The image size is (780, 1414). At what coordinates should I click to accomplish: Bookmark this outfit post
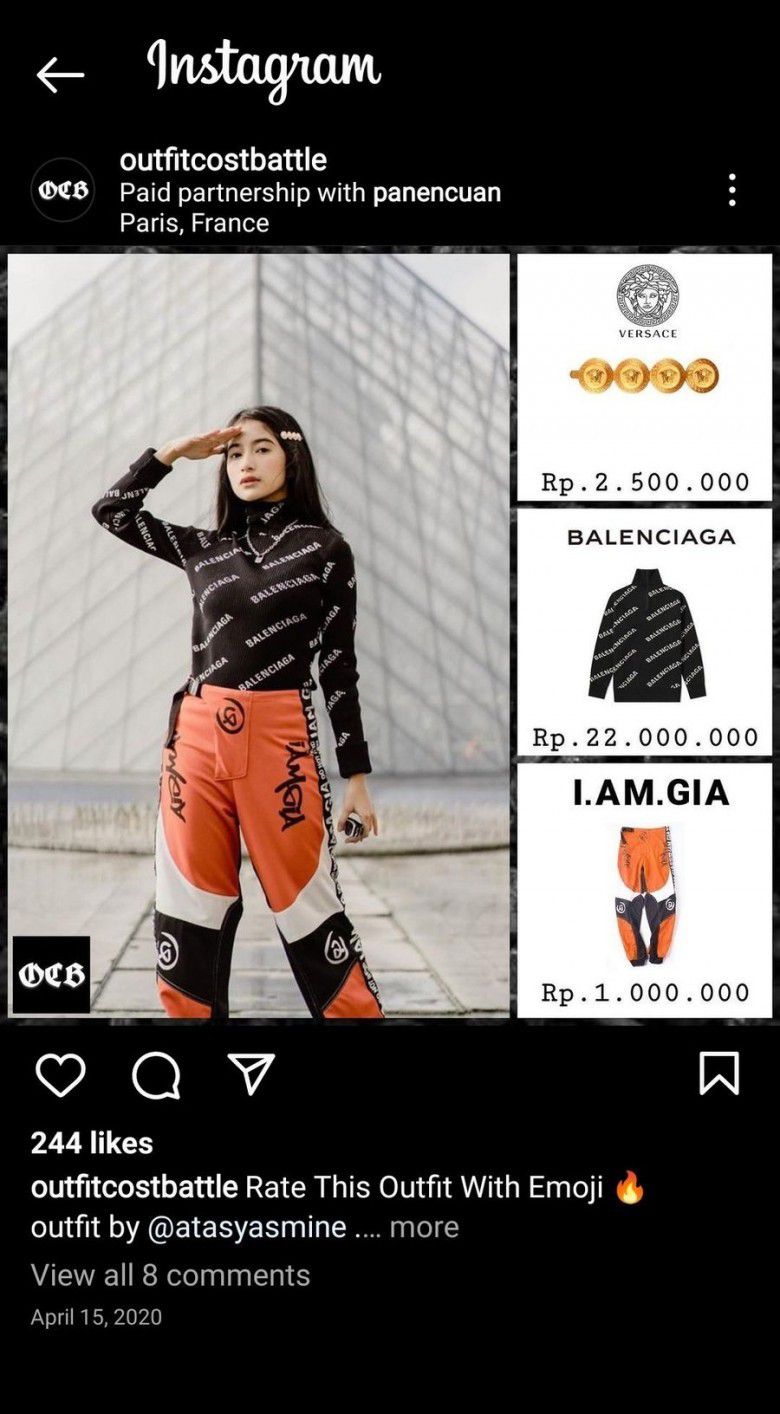pyautogui.click(x=719, y=1074)
